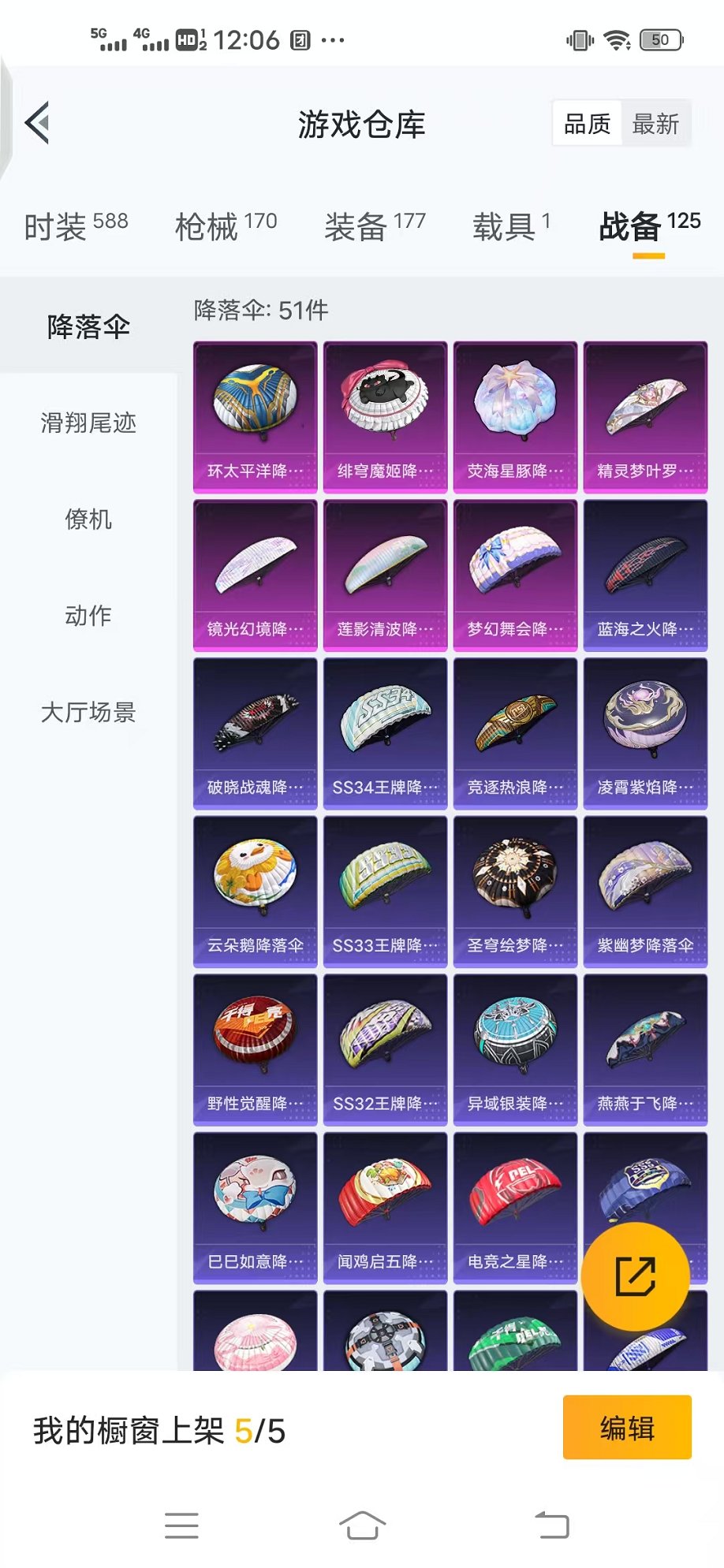
Task: View the 云朵鹅降落伞 item
Action: point(255,892)
